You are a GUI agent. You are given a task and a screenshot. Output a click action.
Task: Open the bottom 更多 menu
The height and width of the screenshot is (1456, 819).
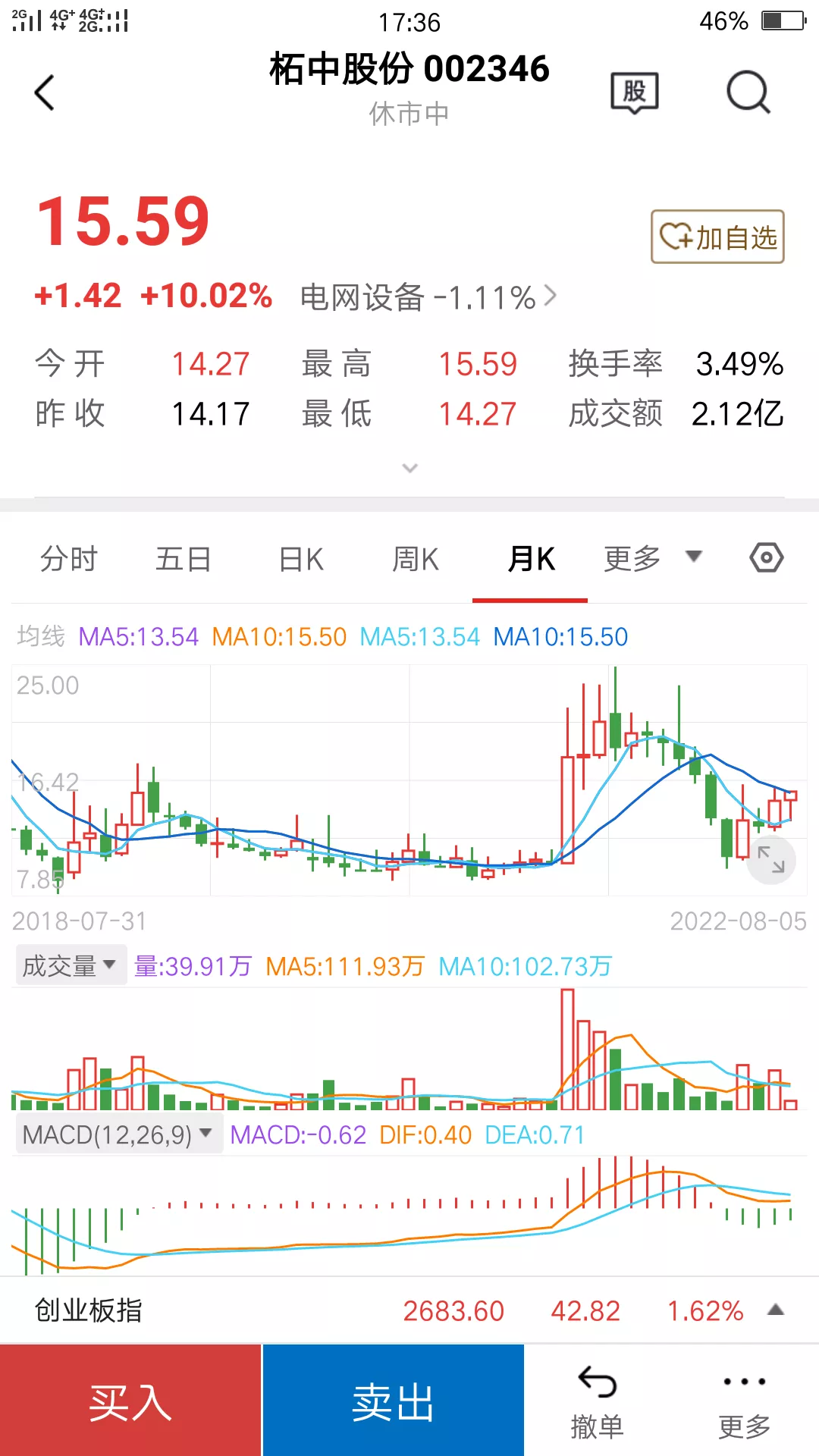pos(744,1401)
